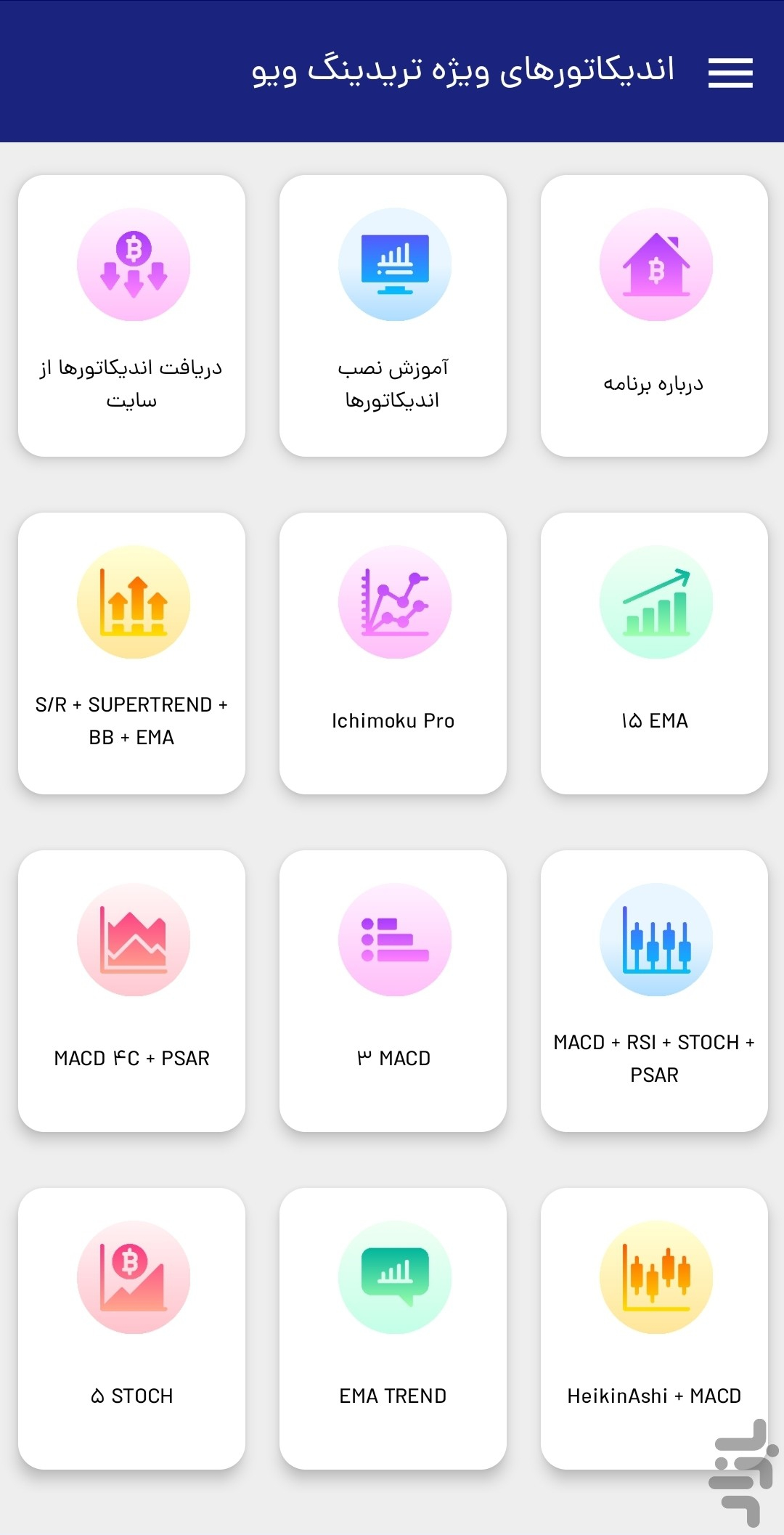Viewport: 784px width, 1535px height.
Task: Select the Bitcoin house icon on About card
Action: pos(654,265)
